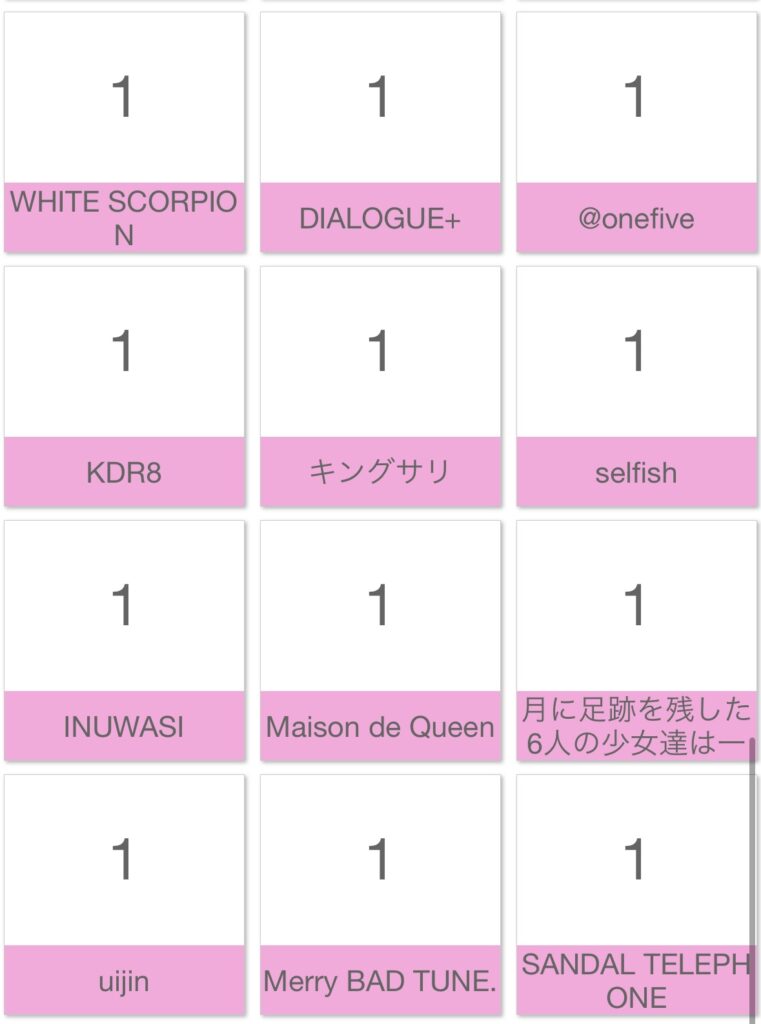
Task: Open the uijin tile
Action: pos(124,894)
